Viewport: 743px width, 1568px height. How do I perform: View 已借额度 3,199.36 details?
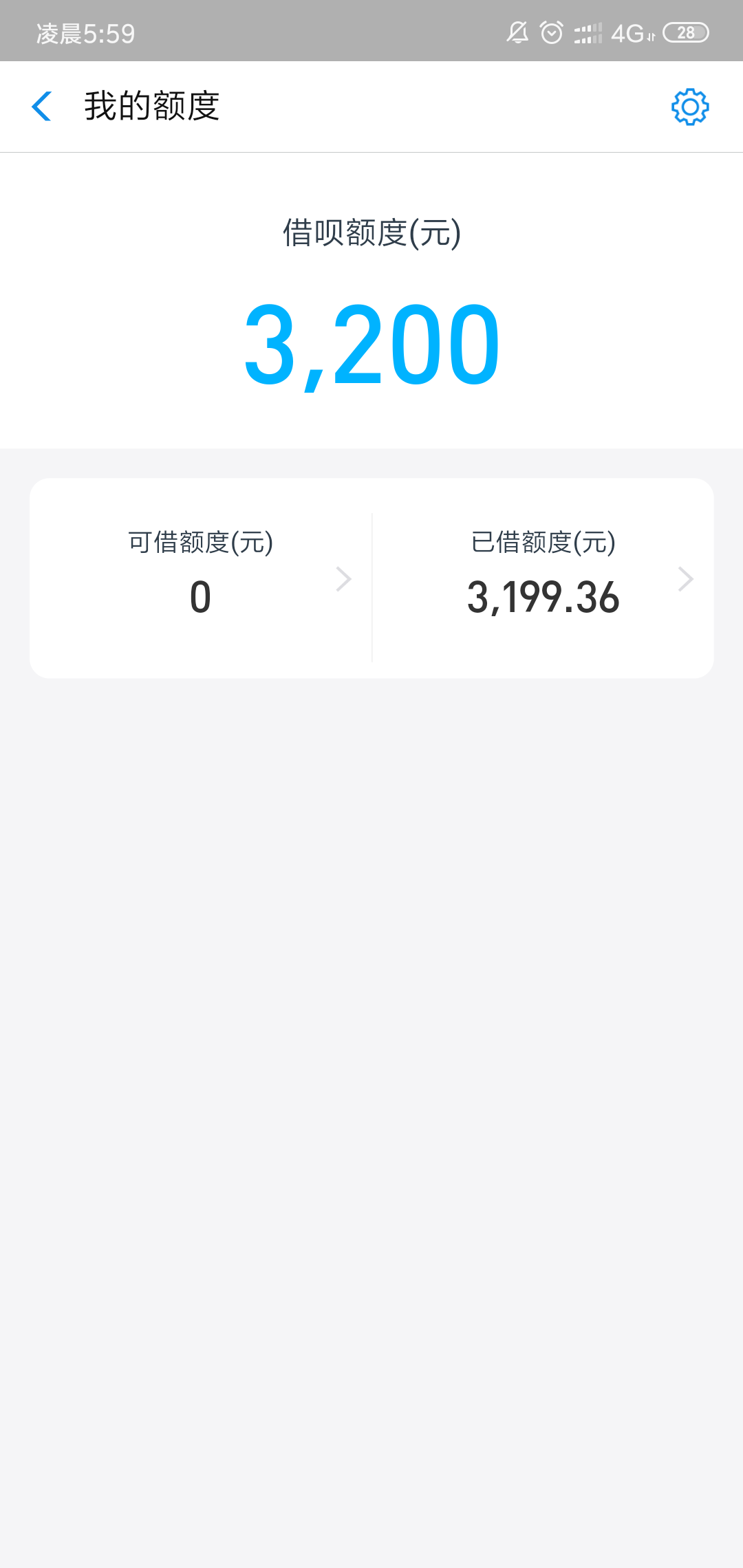tap(543, 578)
